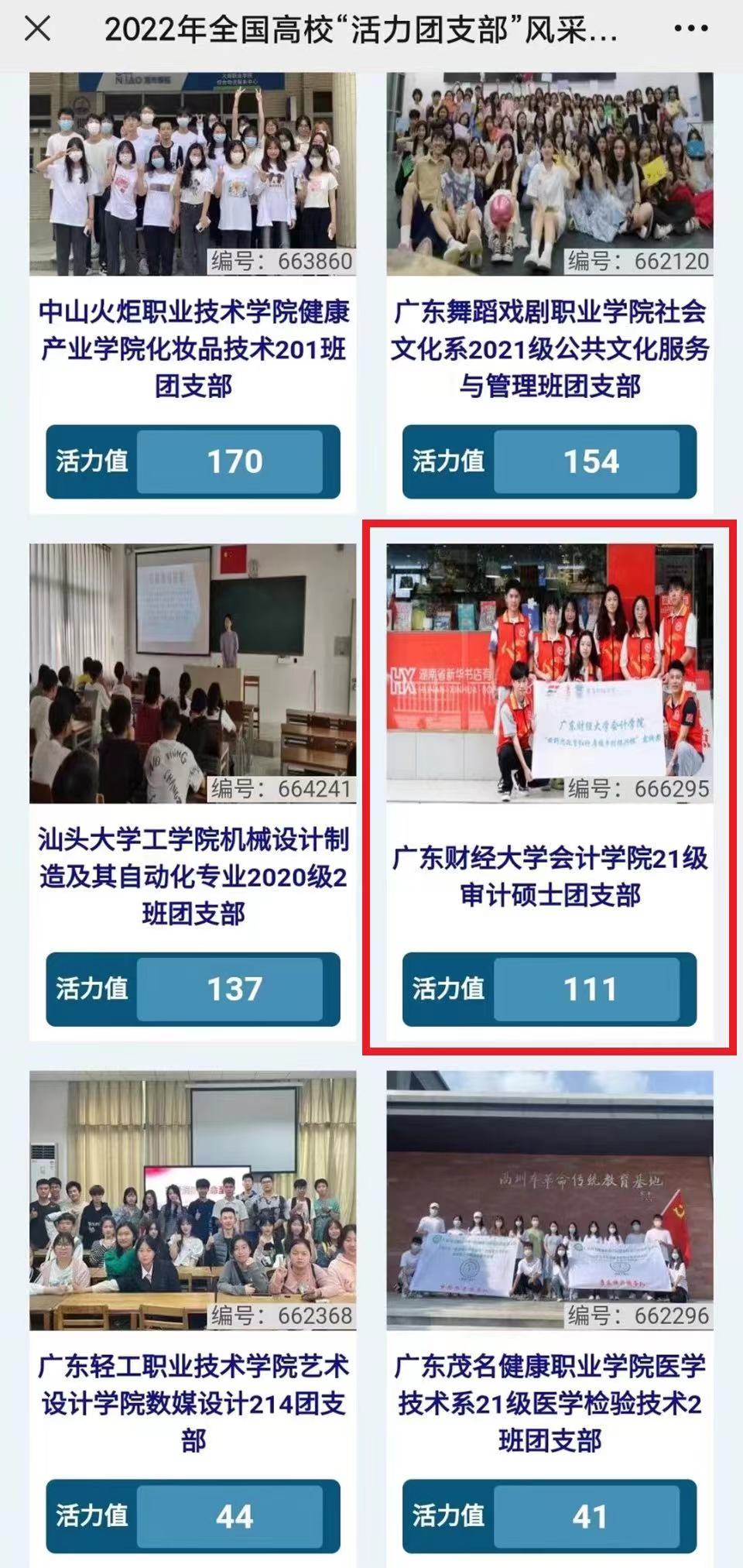Open the three-dot overflow menu

coord(690,29)
